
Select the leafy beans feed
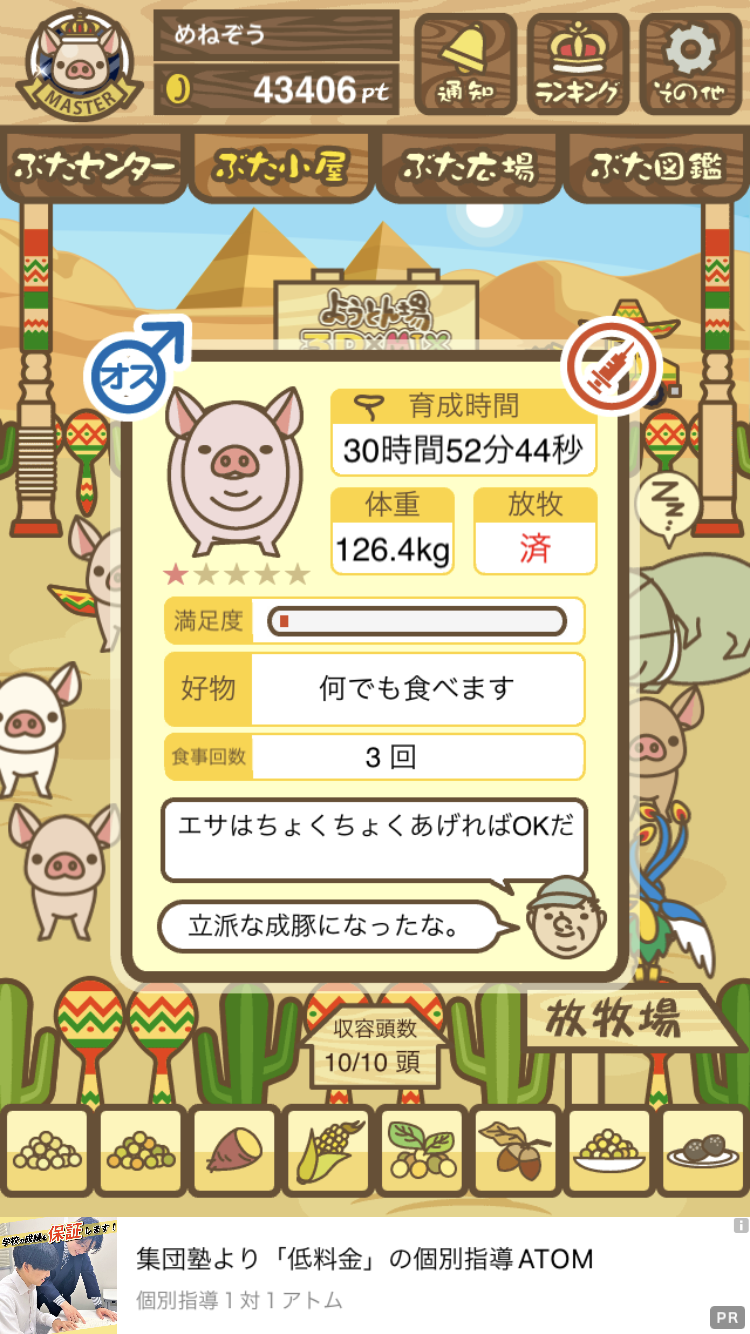point(423,1152)
